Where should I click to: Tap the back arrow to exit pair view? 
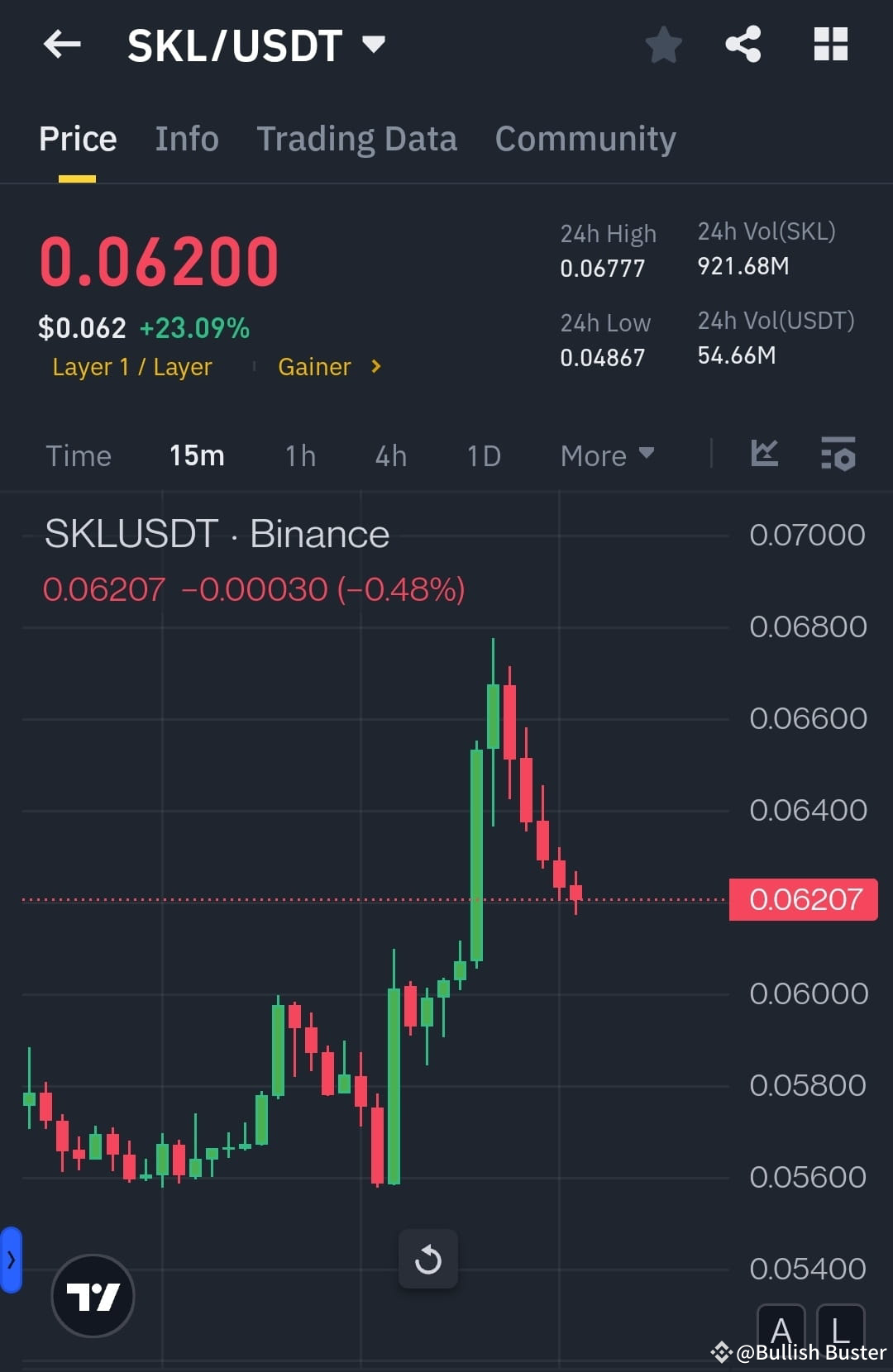[62, 45]
